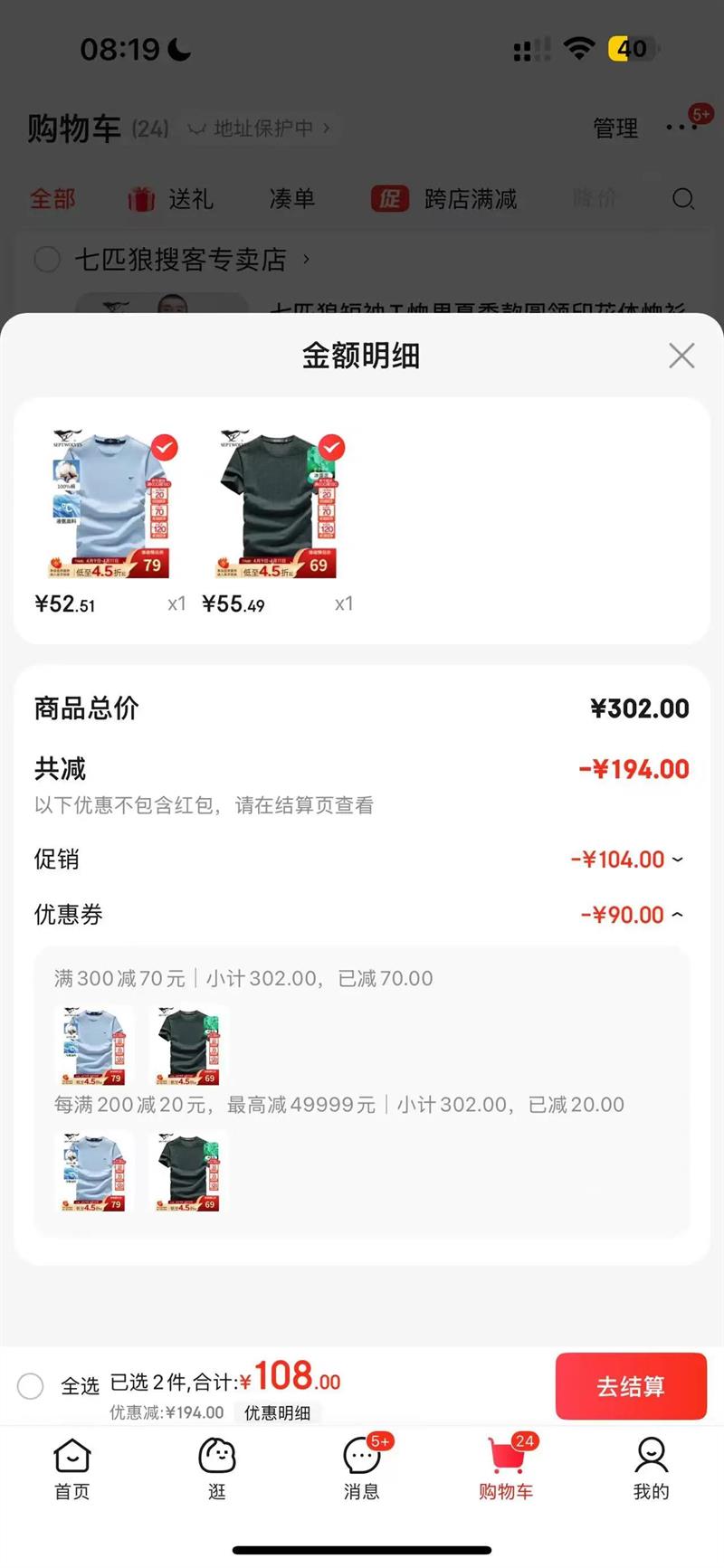
Task: Close the 金额明细 panel
Action: (x=681, y=356)
